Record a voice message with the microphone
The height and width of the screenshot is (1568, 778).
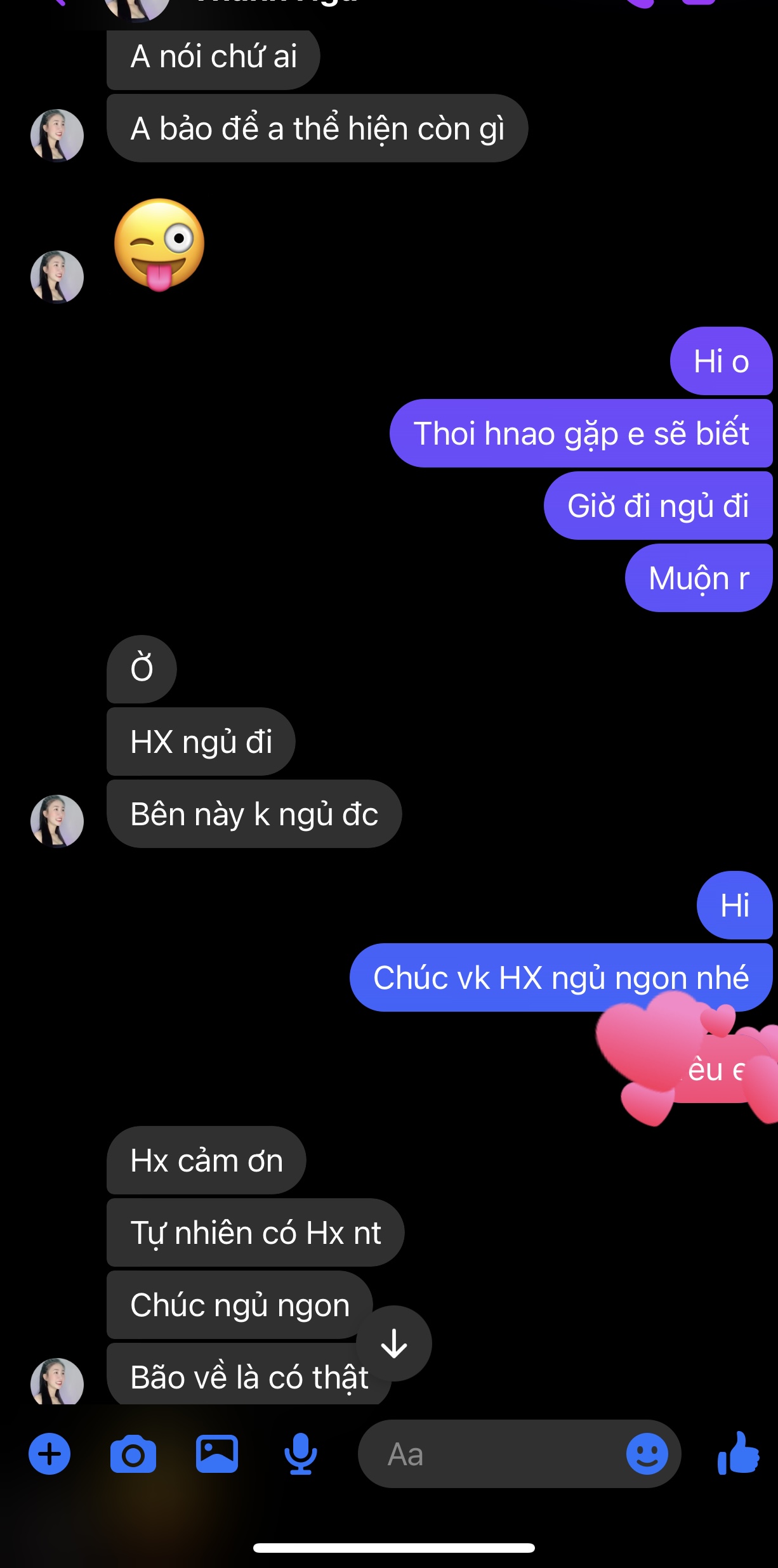tap(300, 1454)
